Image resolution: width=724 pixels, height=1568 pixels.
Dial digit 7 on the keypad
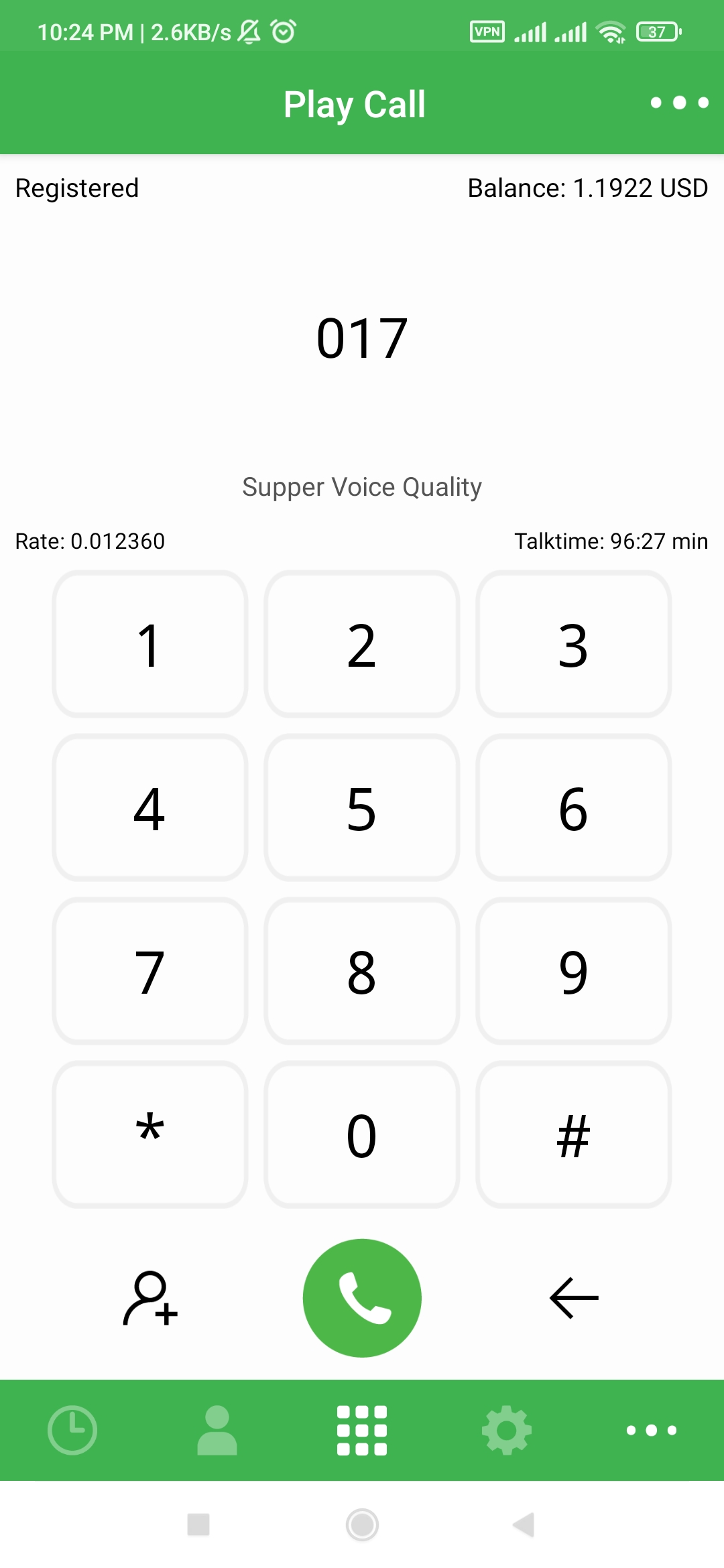(x=150, y=971)
